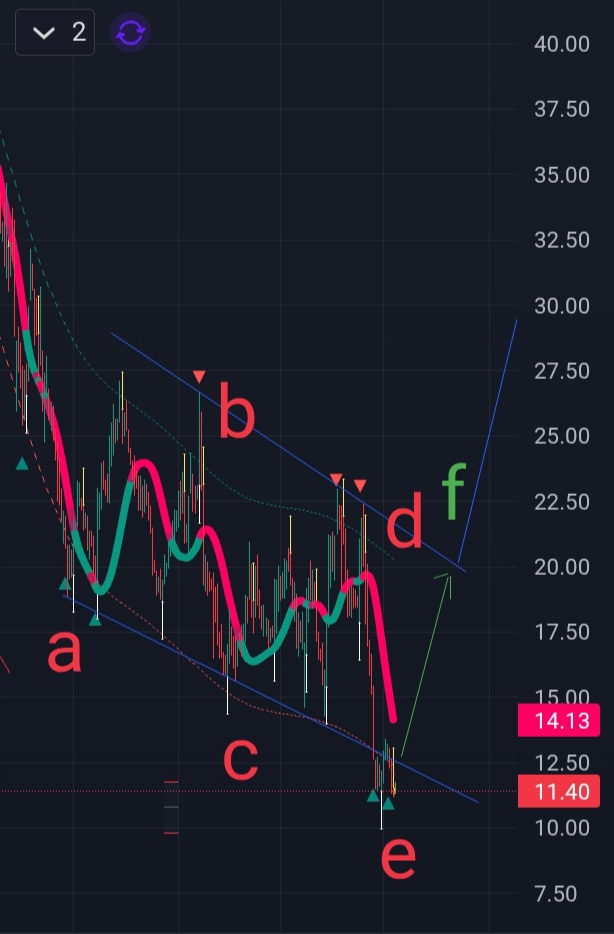Expand the indicators legend showing 2
Viewport: 614px width, 934px height.
(x=55, y=33)
